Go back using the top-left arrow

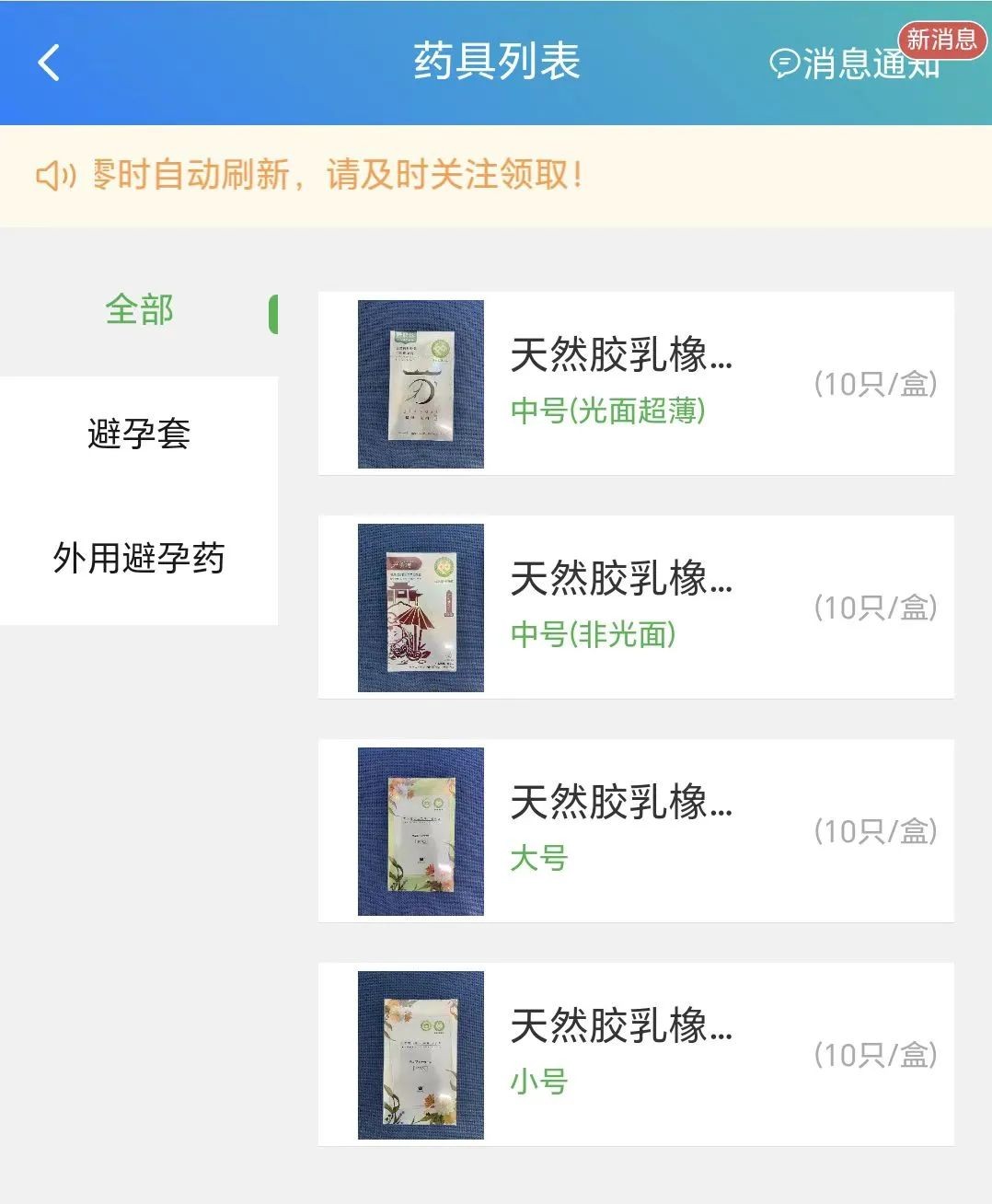pyautogui.click(x=49, y=63)
